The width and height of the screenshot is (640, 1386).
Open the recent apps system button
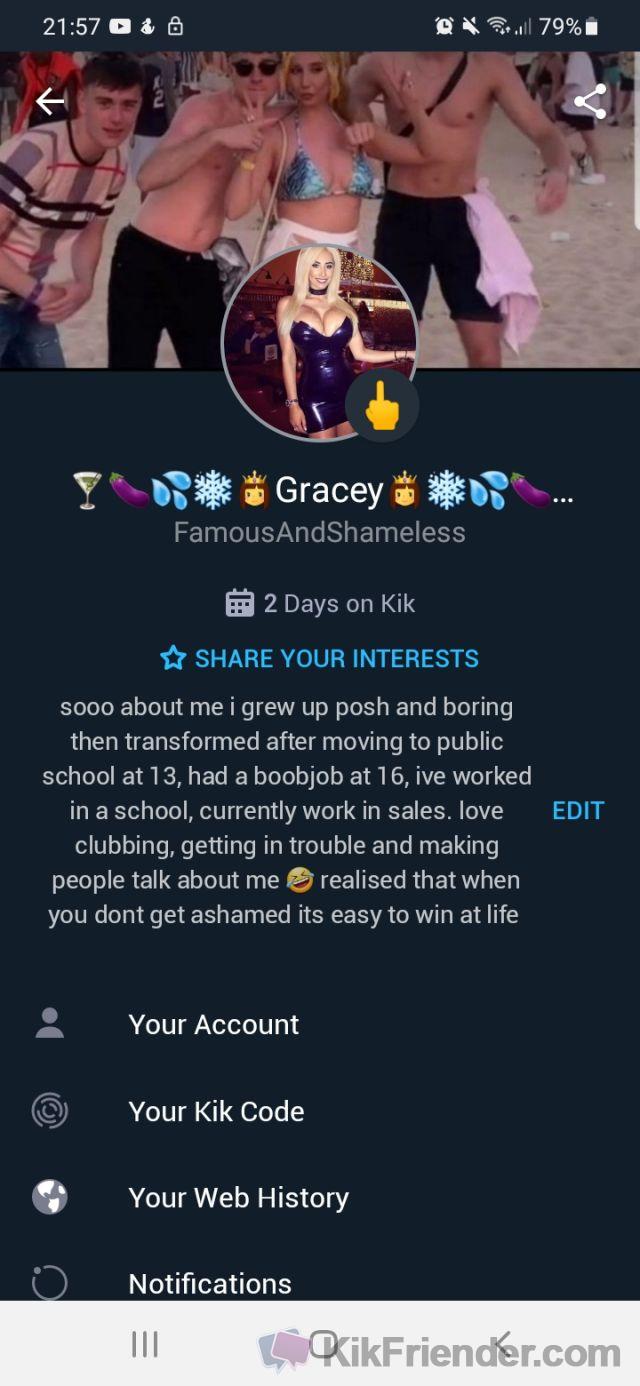tap(145, 1344)
